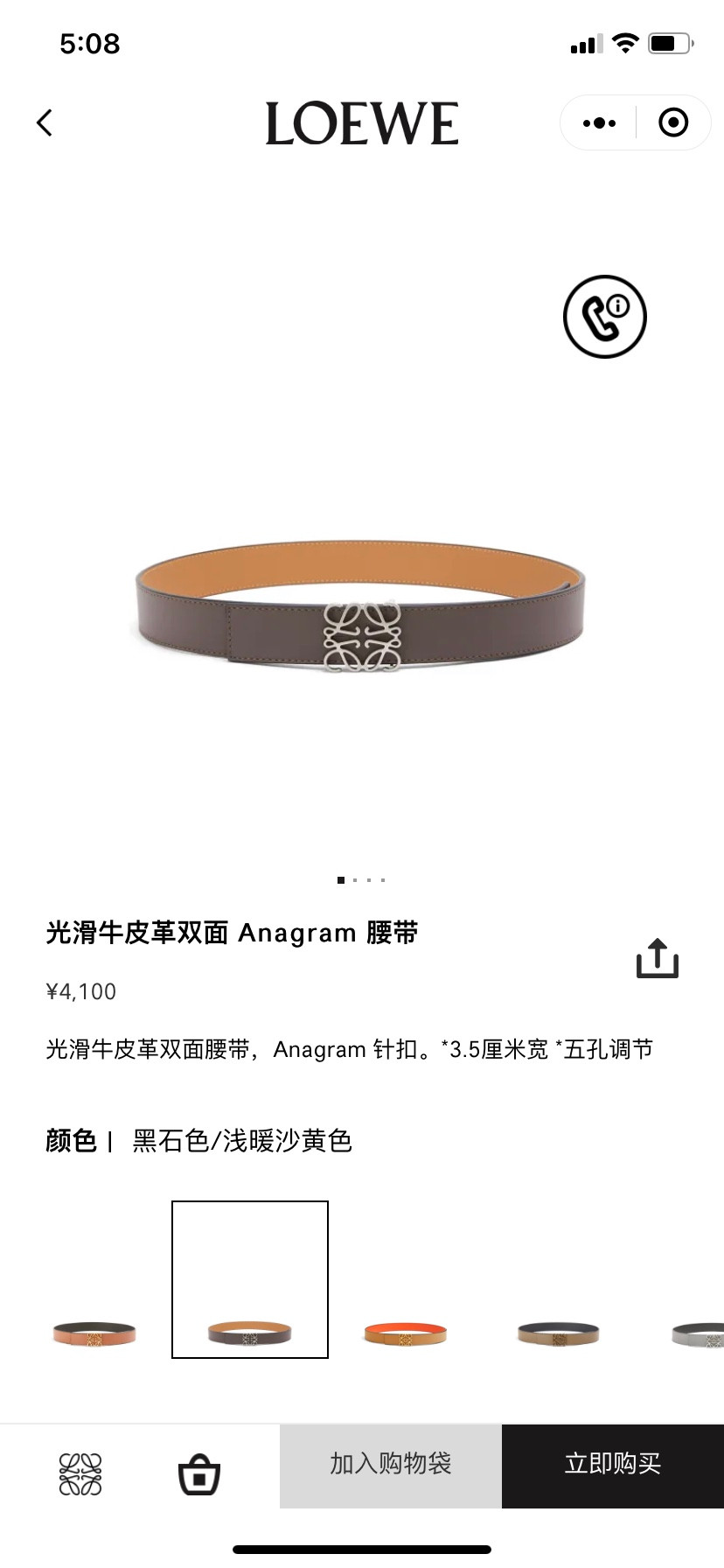Open the mini program more options menu
This screenshot has height=1568, width=724.
point(599,122)
